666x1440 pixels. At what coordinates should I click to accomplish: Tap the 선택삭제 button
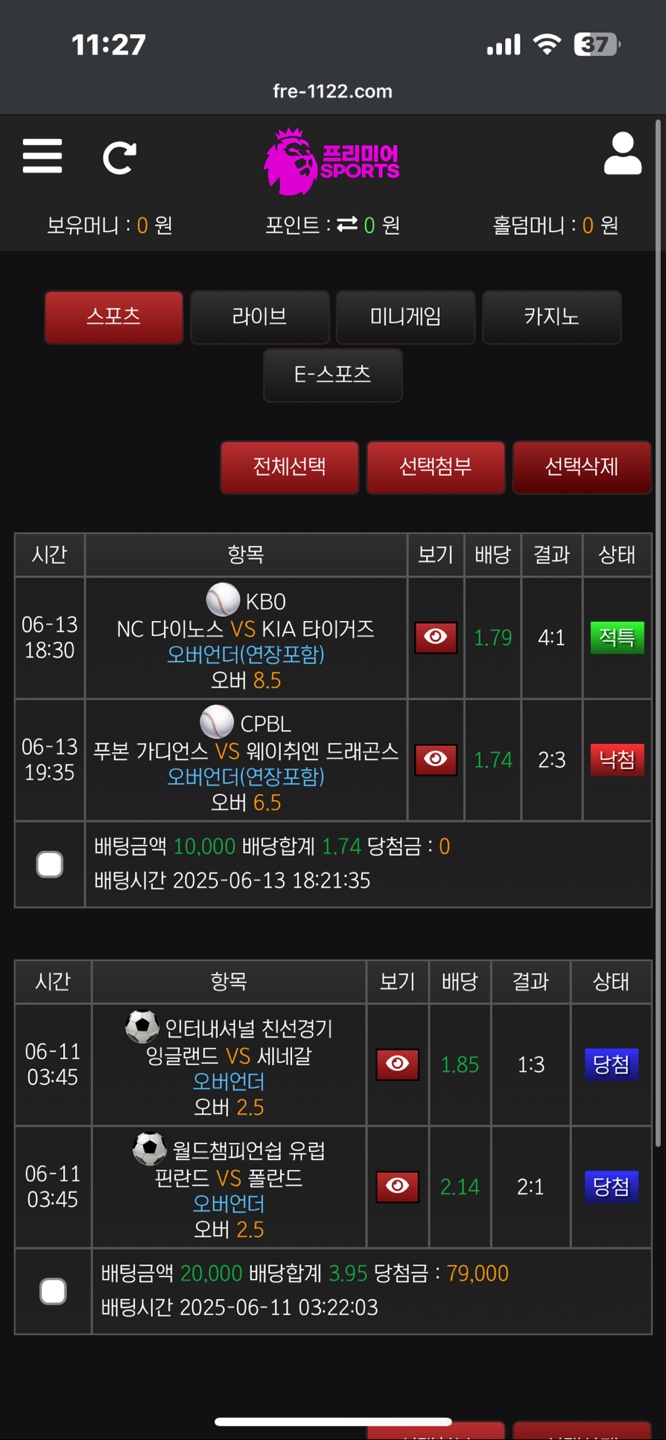pos(581,467)
